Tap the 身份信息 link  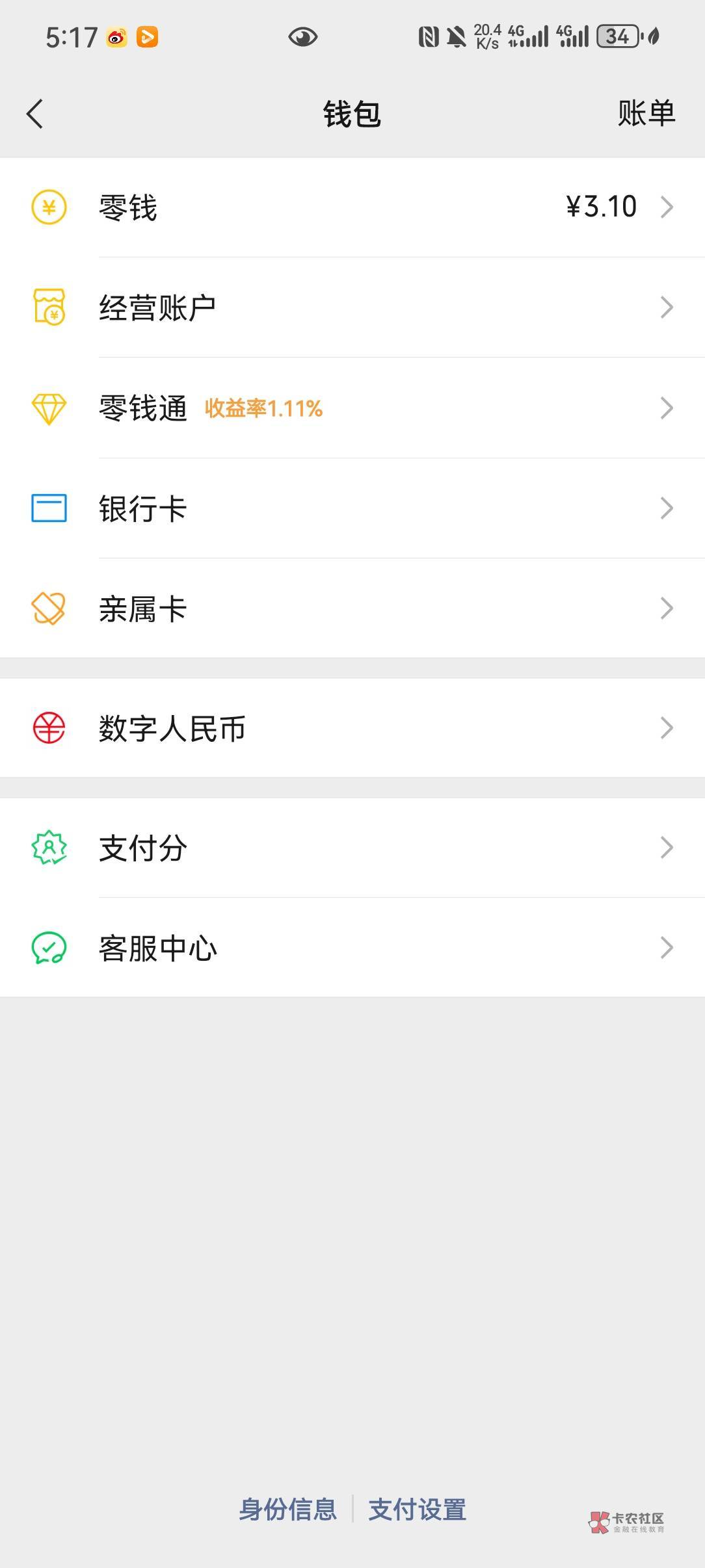coord(287,1509)
